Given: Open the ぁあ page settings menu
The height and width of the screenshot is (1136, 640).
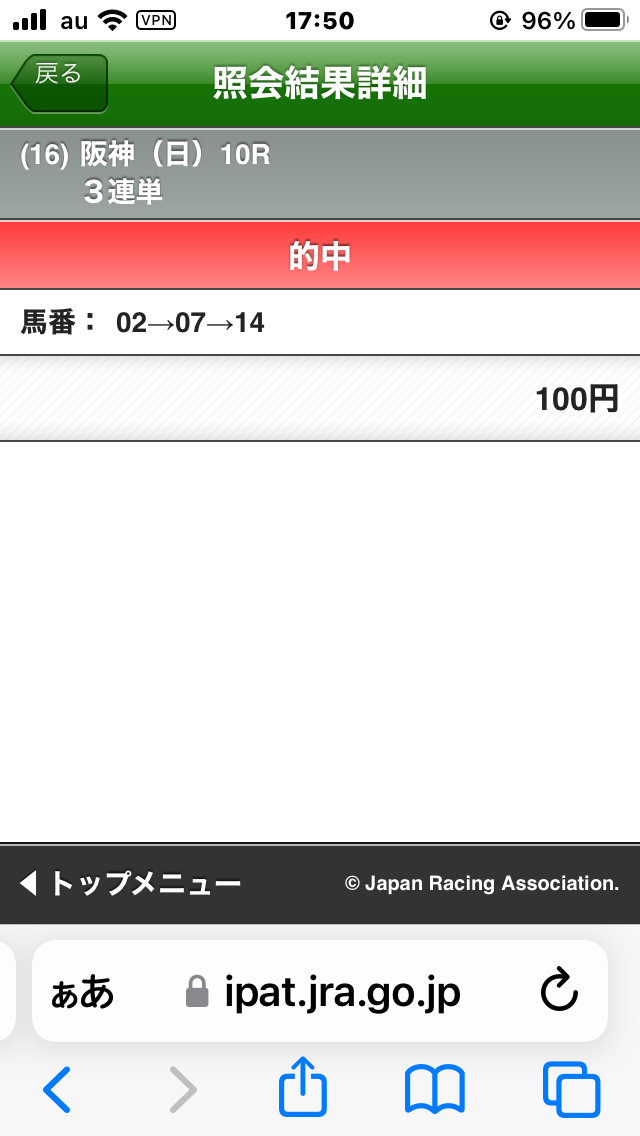Looking at the screenshot, I should pyautogui.click(x=82, y=993).
